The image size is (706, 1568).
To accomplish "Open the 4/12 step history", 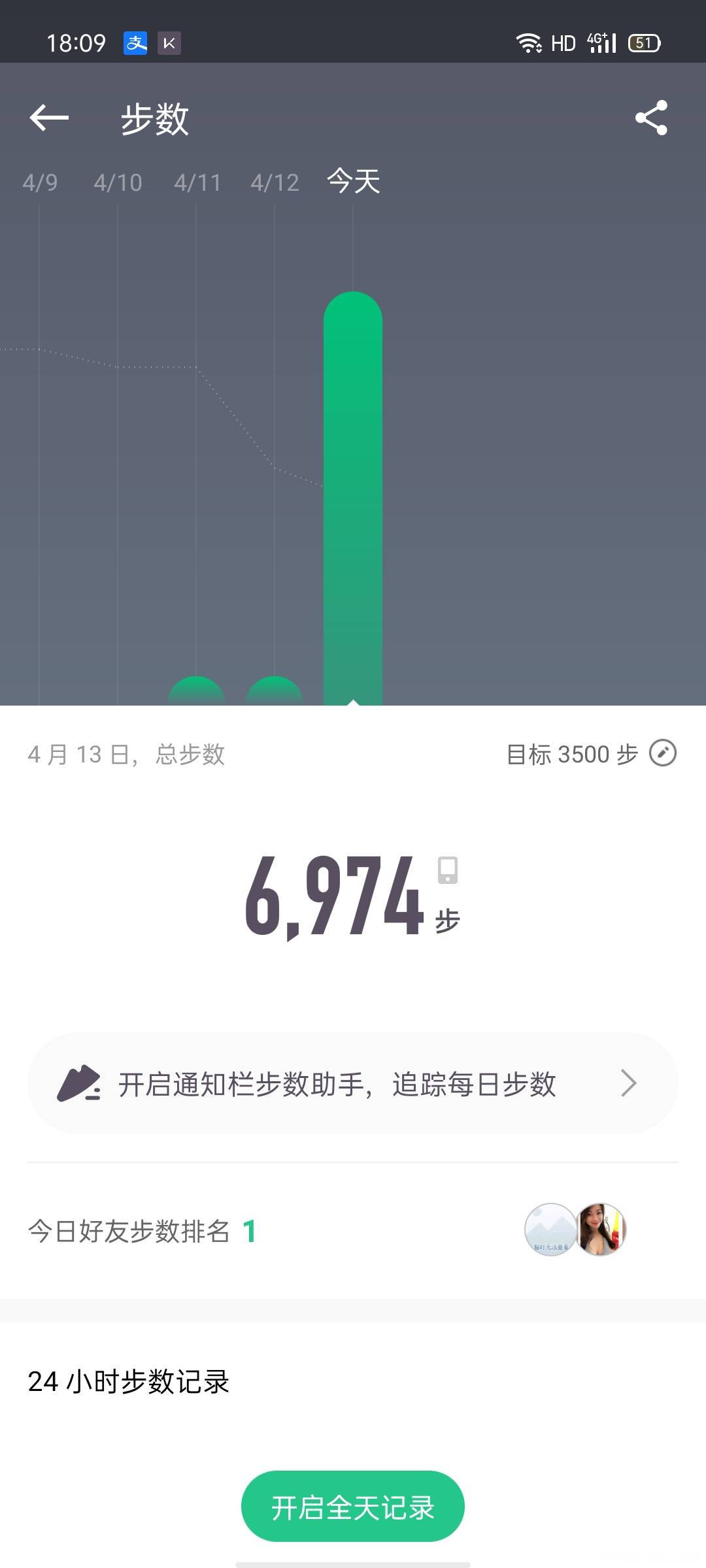I will click(x=275, y=182).
